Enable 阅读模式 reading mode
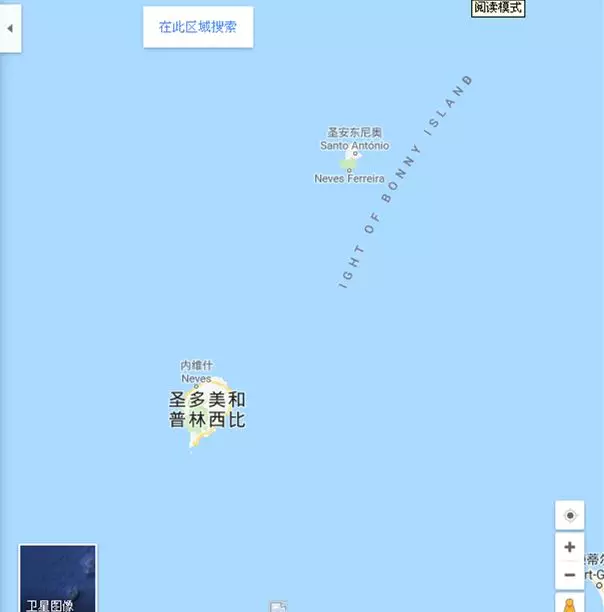 tap(498, 8)
